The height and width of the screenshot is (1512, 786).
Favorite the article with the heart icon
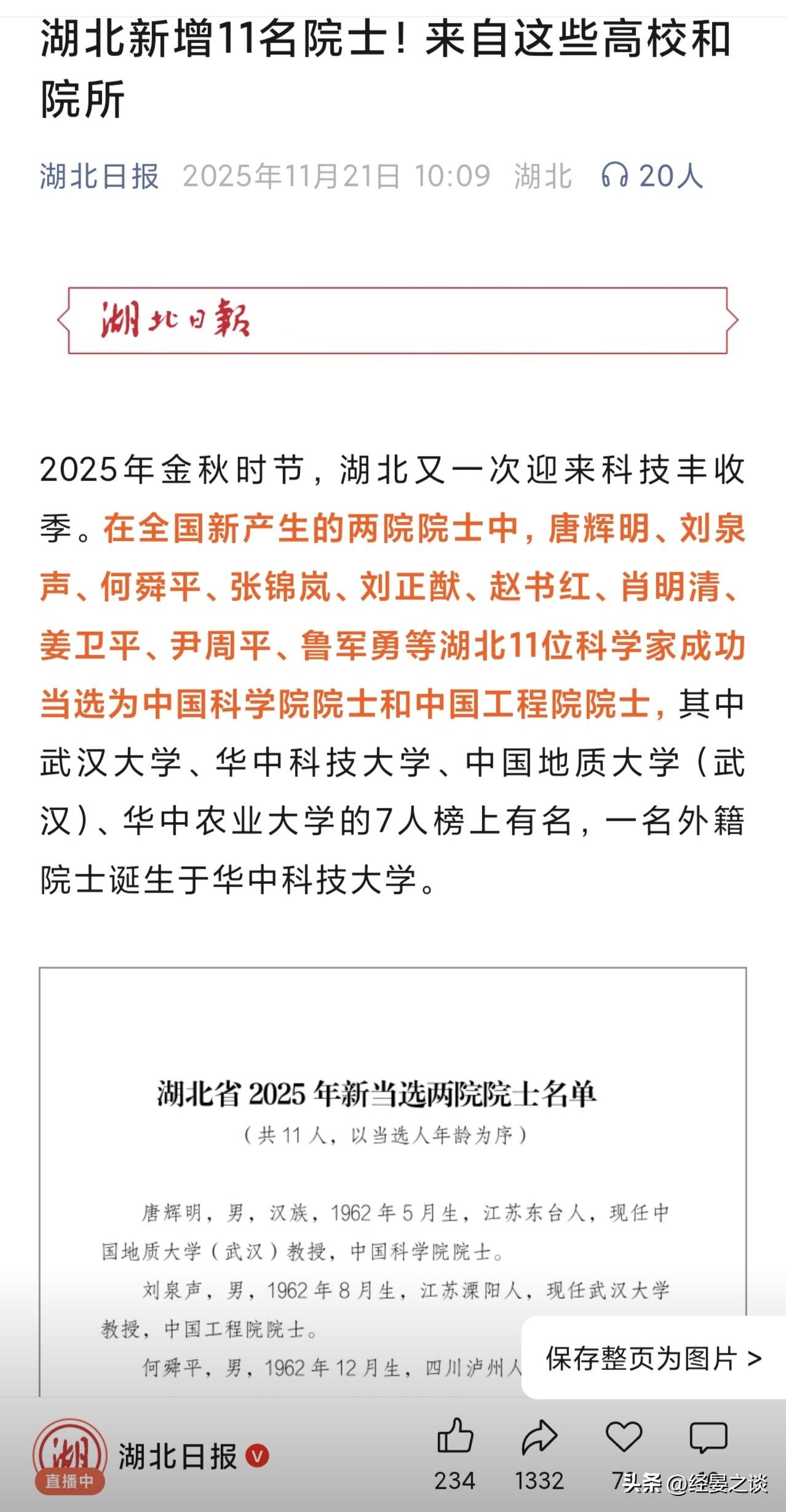click(x=624, y=1437)
